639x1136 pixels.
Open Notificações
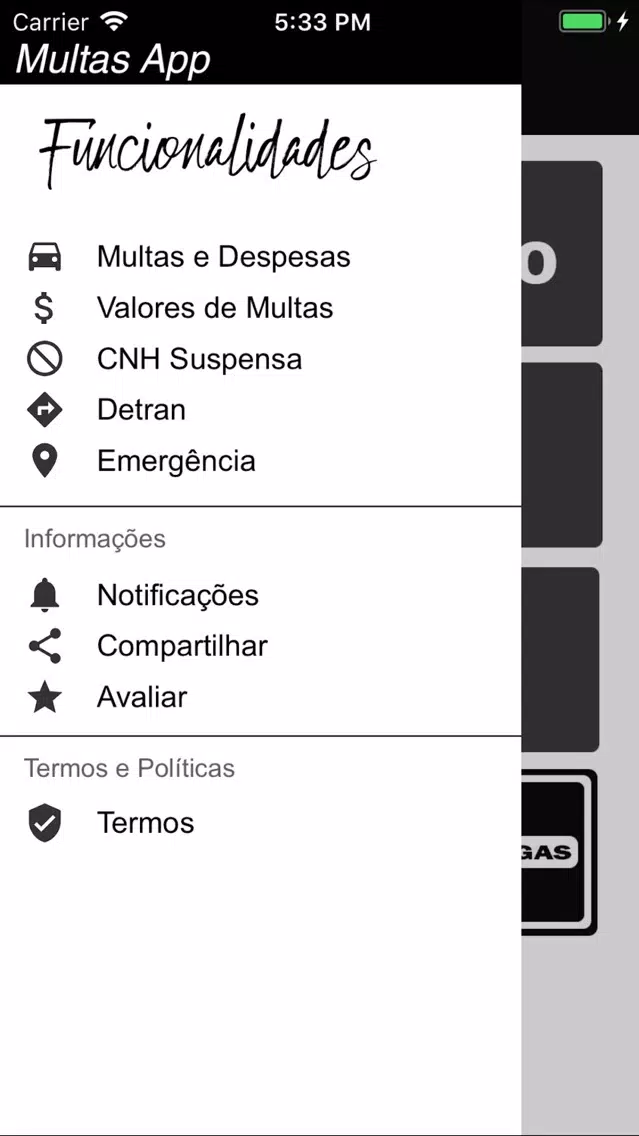260,595
